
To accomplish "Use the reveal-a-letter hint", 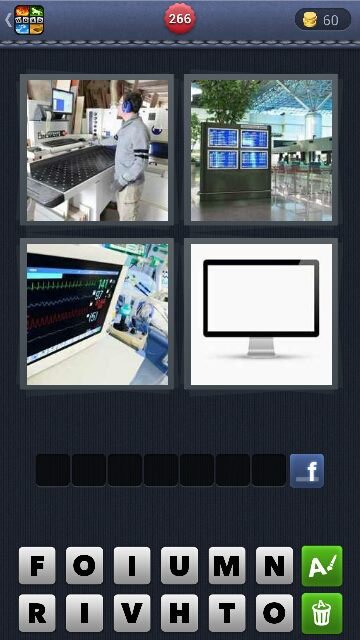I will (322, 566).
